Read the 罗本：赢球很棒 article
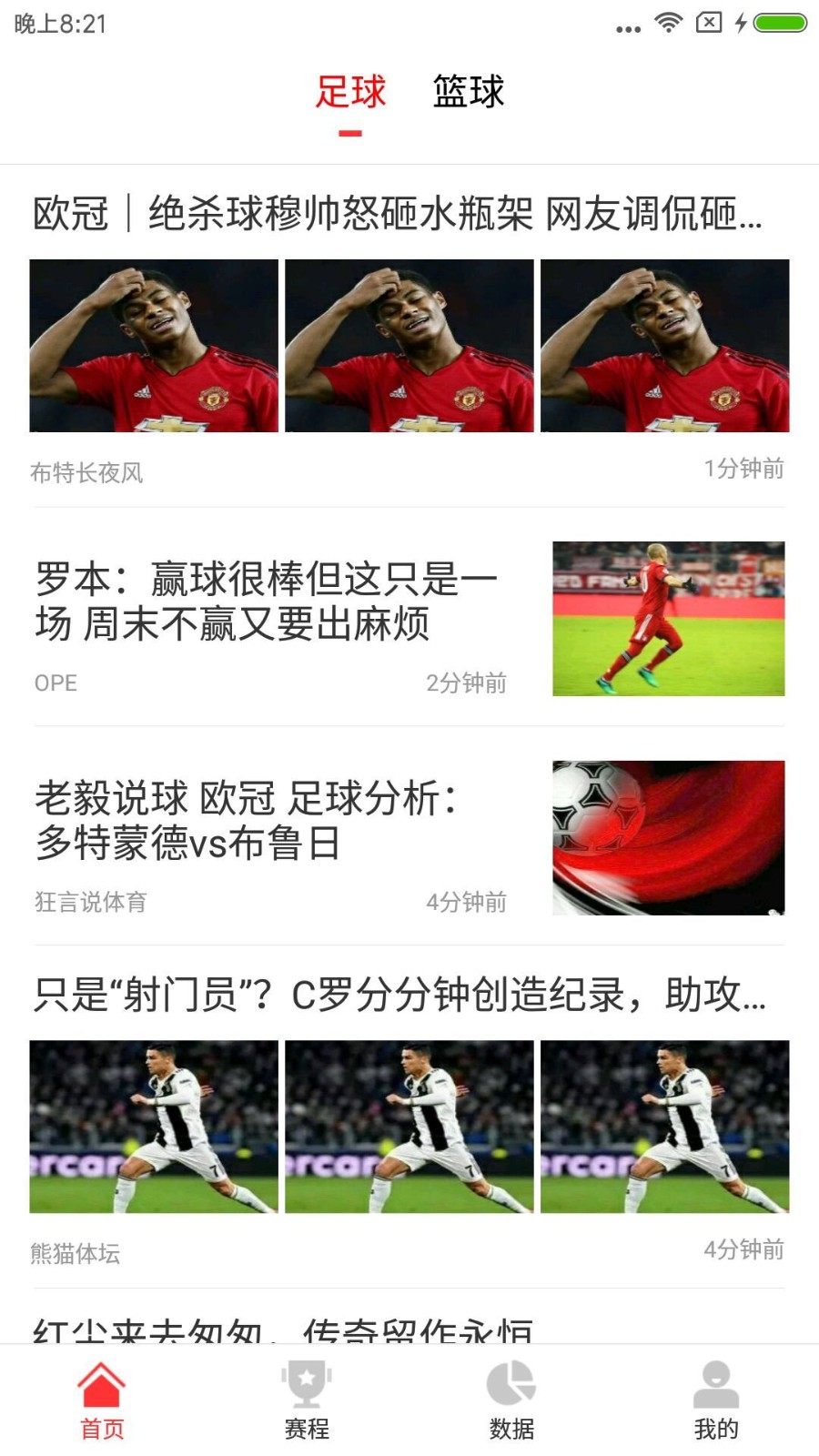The width and height of the screenshot is (819, 1456). pyautogui.click(x=267, y=602)
